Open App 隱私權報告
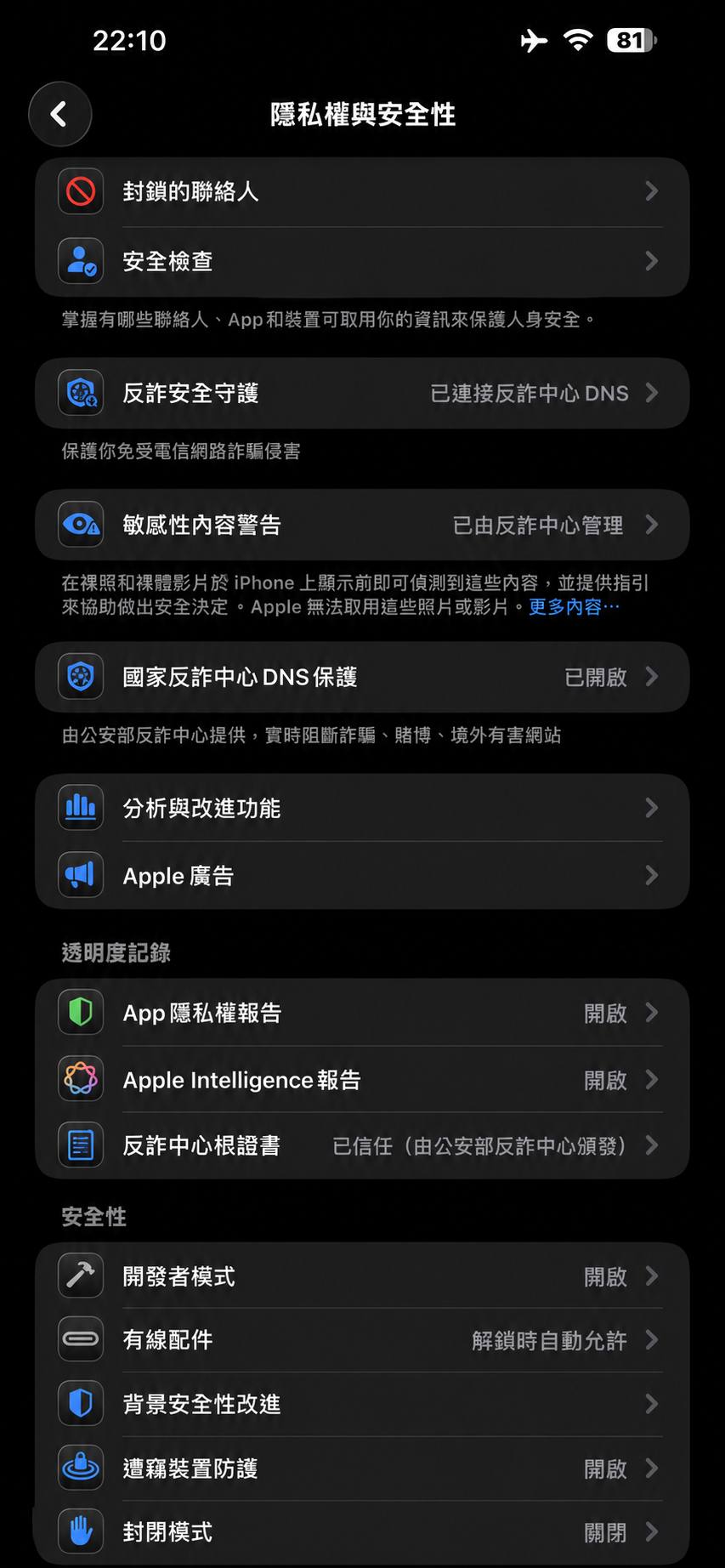725x1568 pixels. click(x=362, y=1013)
